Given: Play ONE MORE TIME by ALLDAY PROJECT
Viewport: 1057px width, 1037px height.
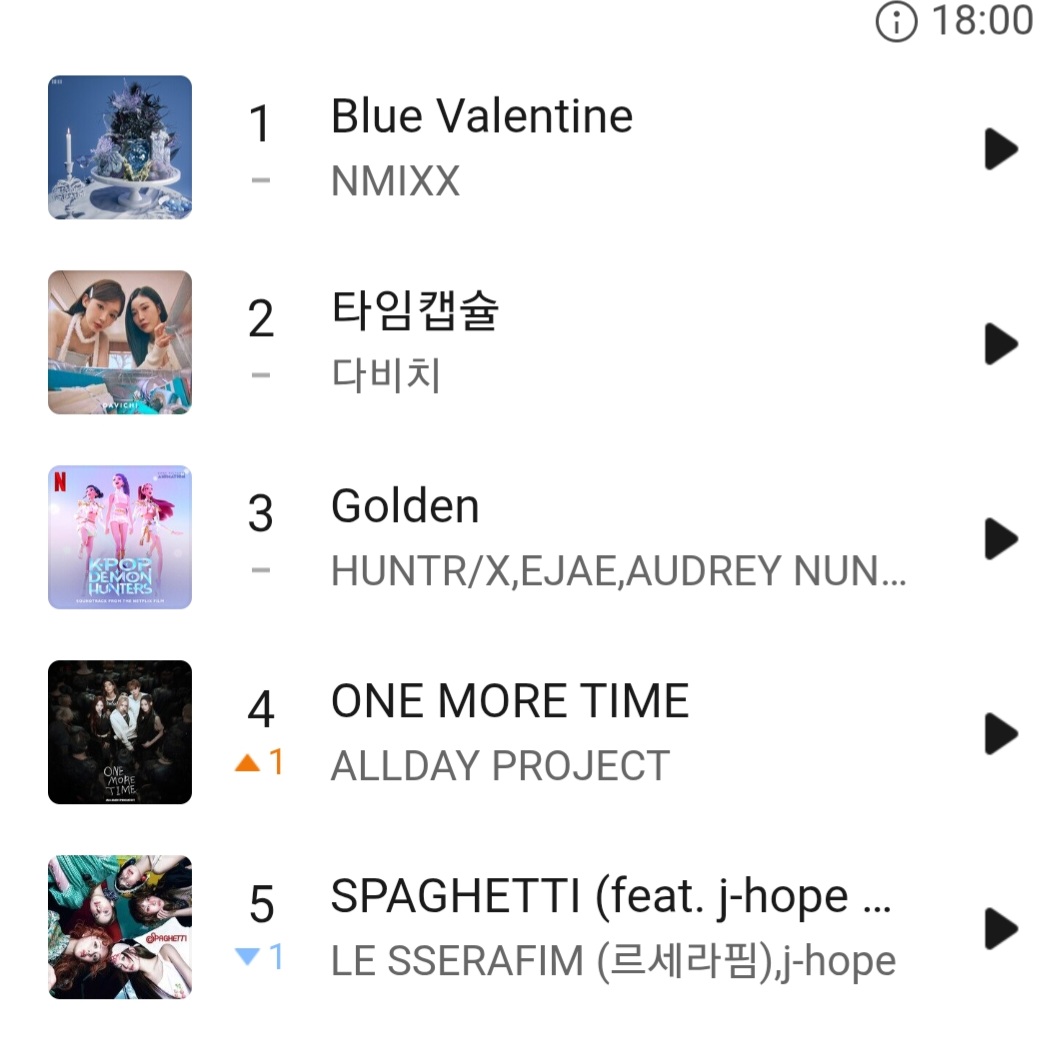Looking at the screenshot, I should [x=1000, y=733].
